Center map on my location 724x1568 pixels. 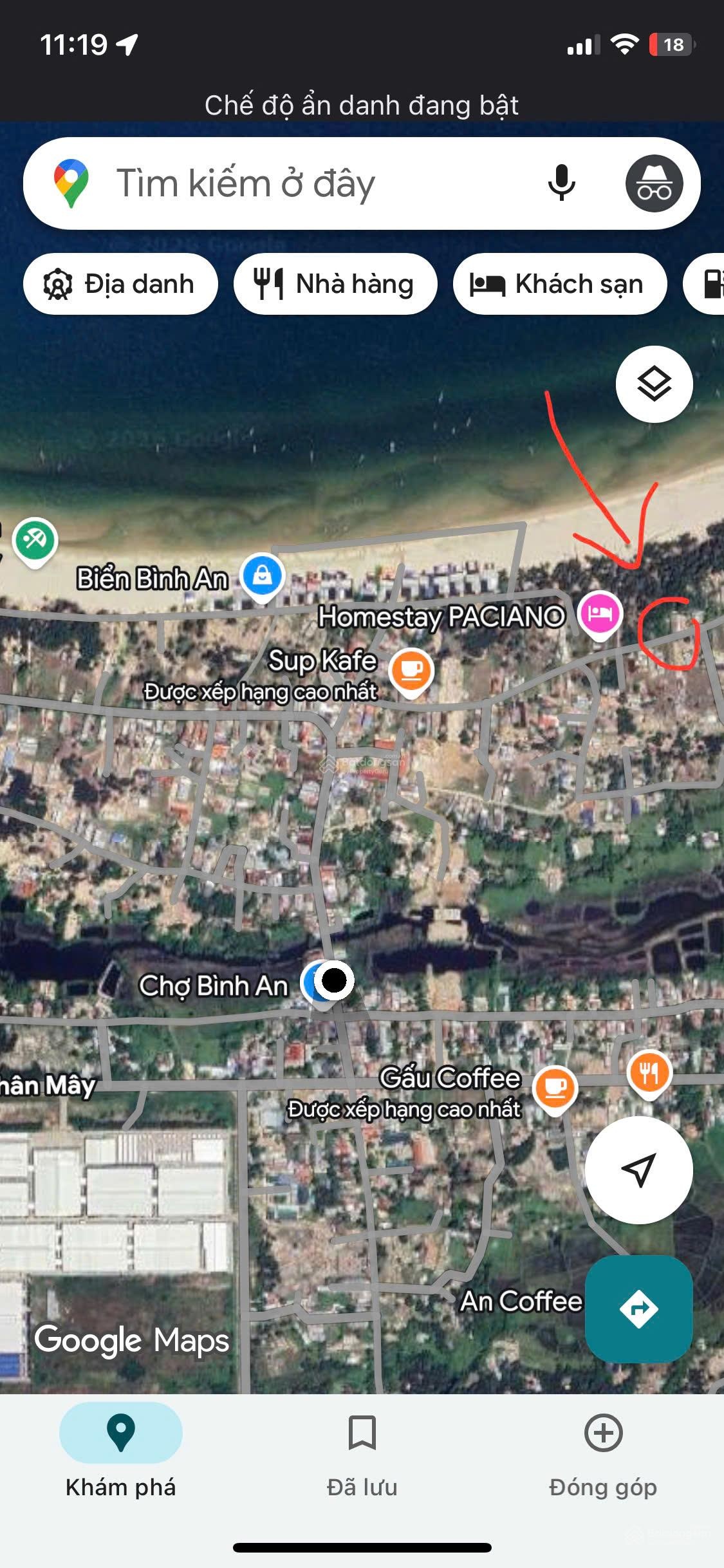pos(638,1170)
